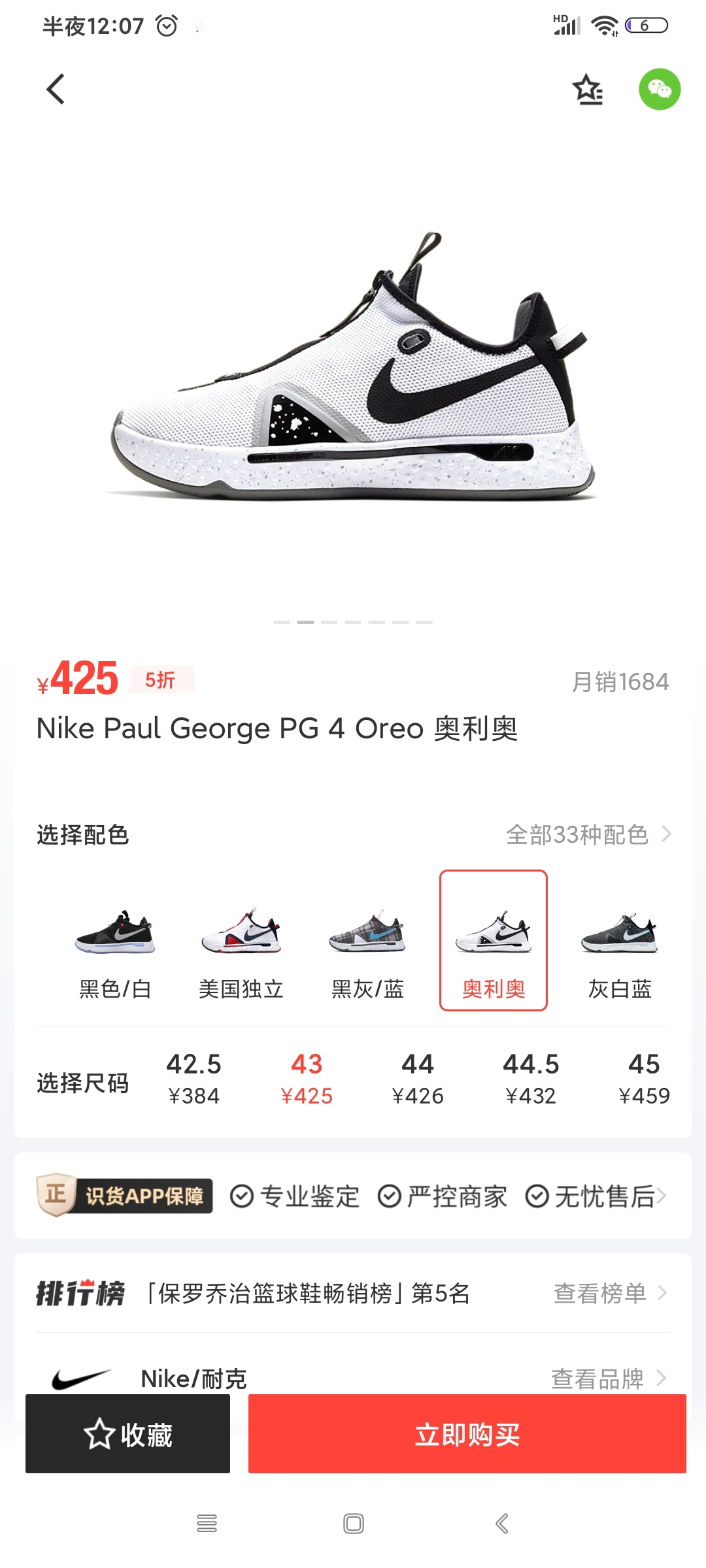The image size is (706, 1568).
Task: Tap 收藏 to favorite this shoe
Action: 127,1434
